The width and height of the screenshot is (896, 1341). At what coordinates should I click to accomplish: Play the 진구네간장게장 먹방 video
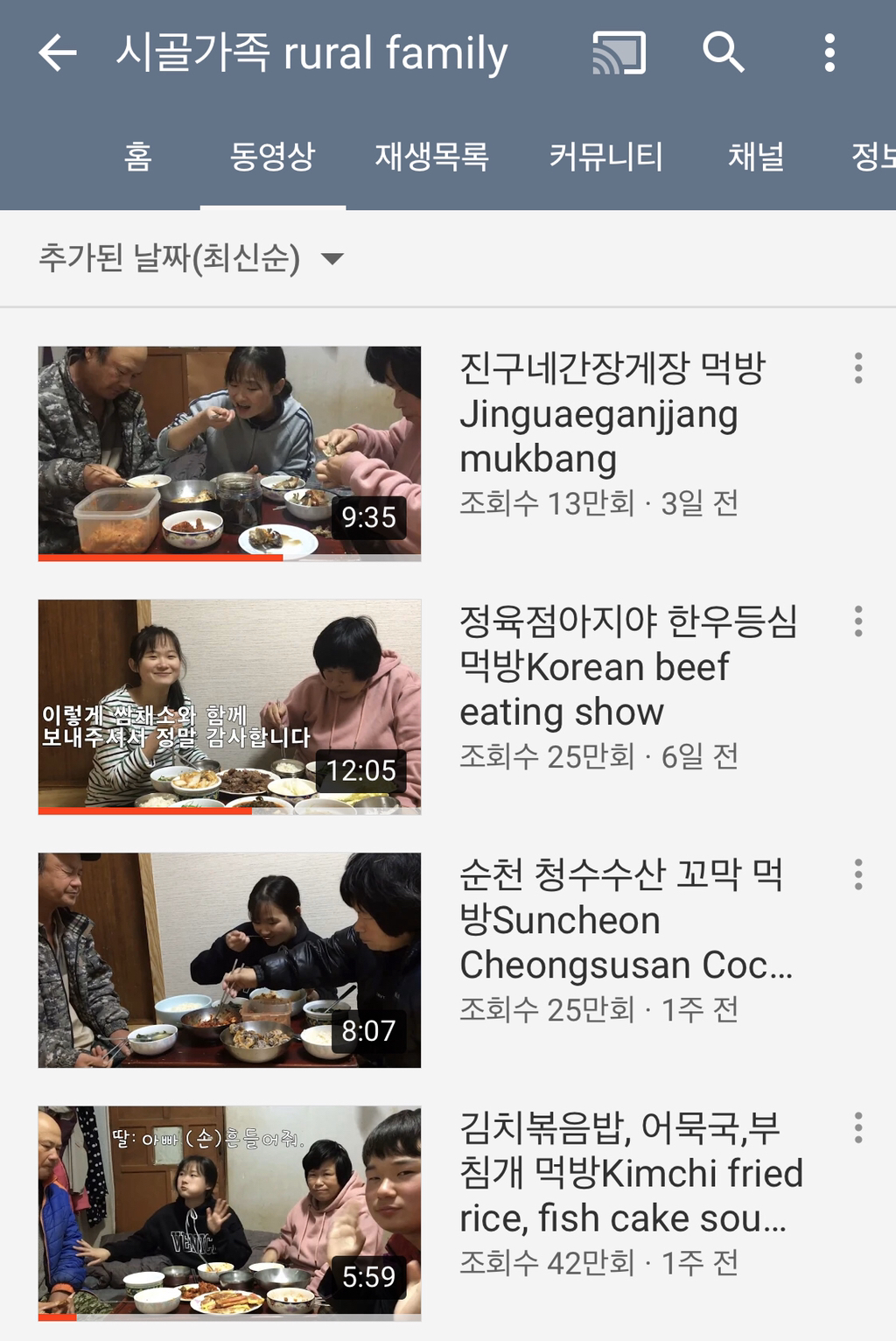click(229, 453)
